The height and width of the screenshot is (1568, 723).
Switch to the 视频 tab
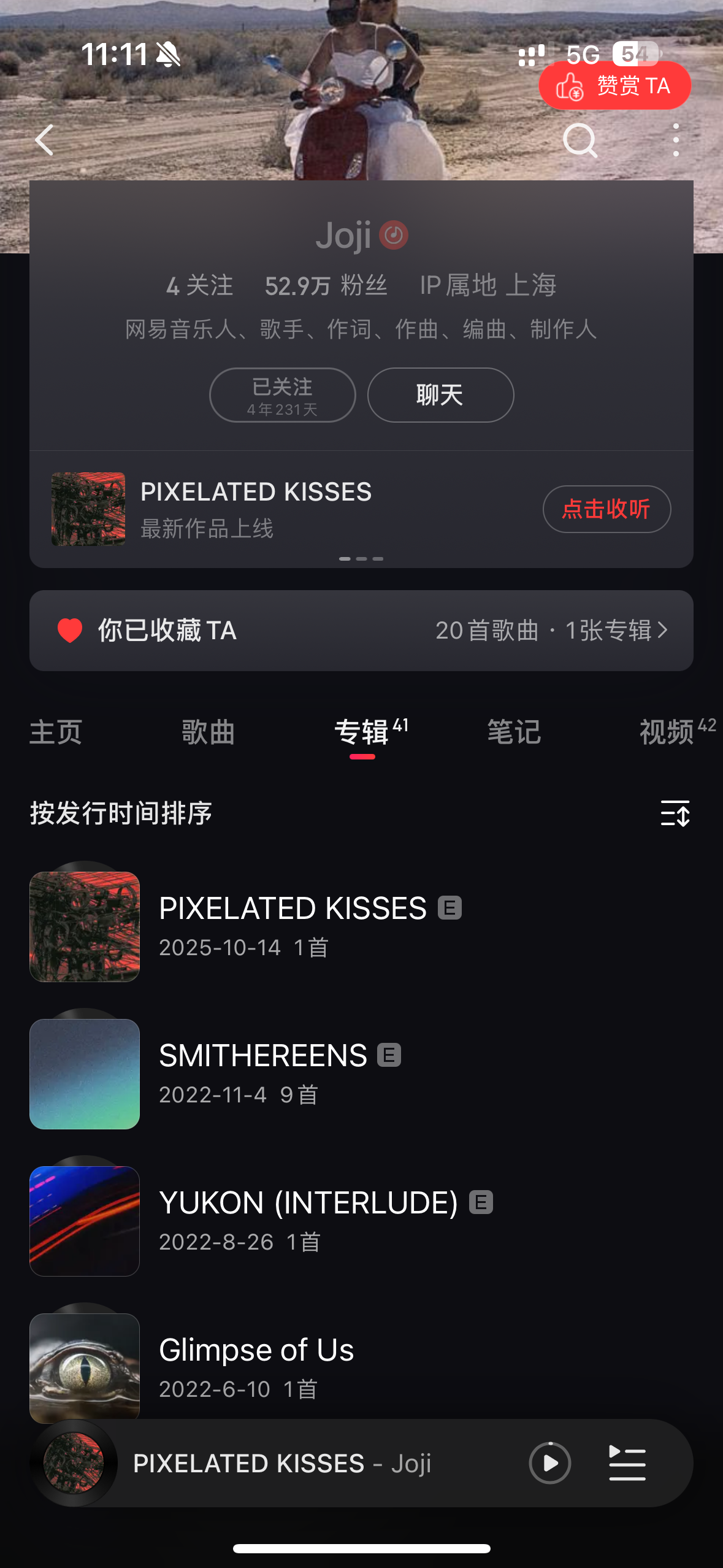coord(668,732)
